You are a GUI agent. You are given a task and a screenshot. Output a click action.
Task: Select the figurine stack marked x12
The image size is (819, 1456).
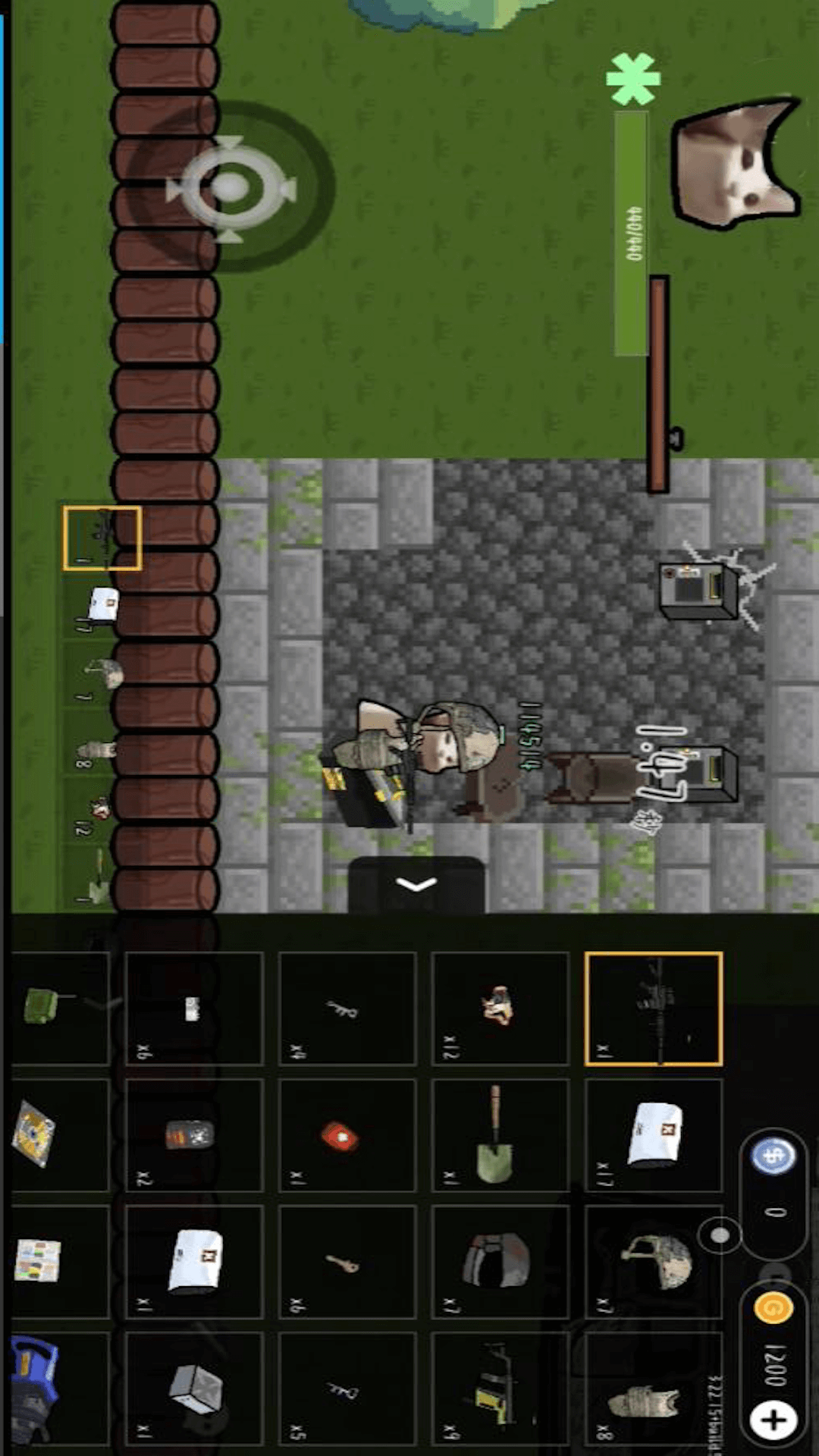click(500, 1009)
